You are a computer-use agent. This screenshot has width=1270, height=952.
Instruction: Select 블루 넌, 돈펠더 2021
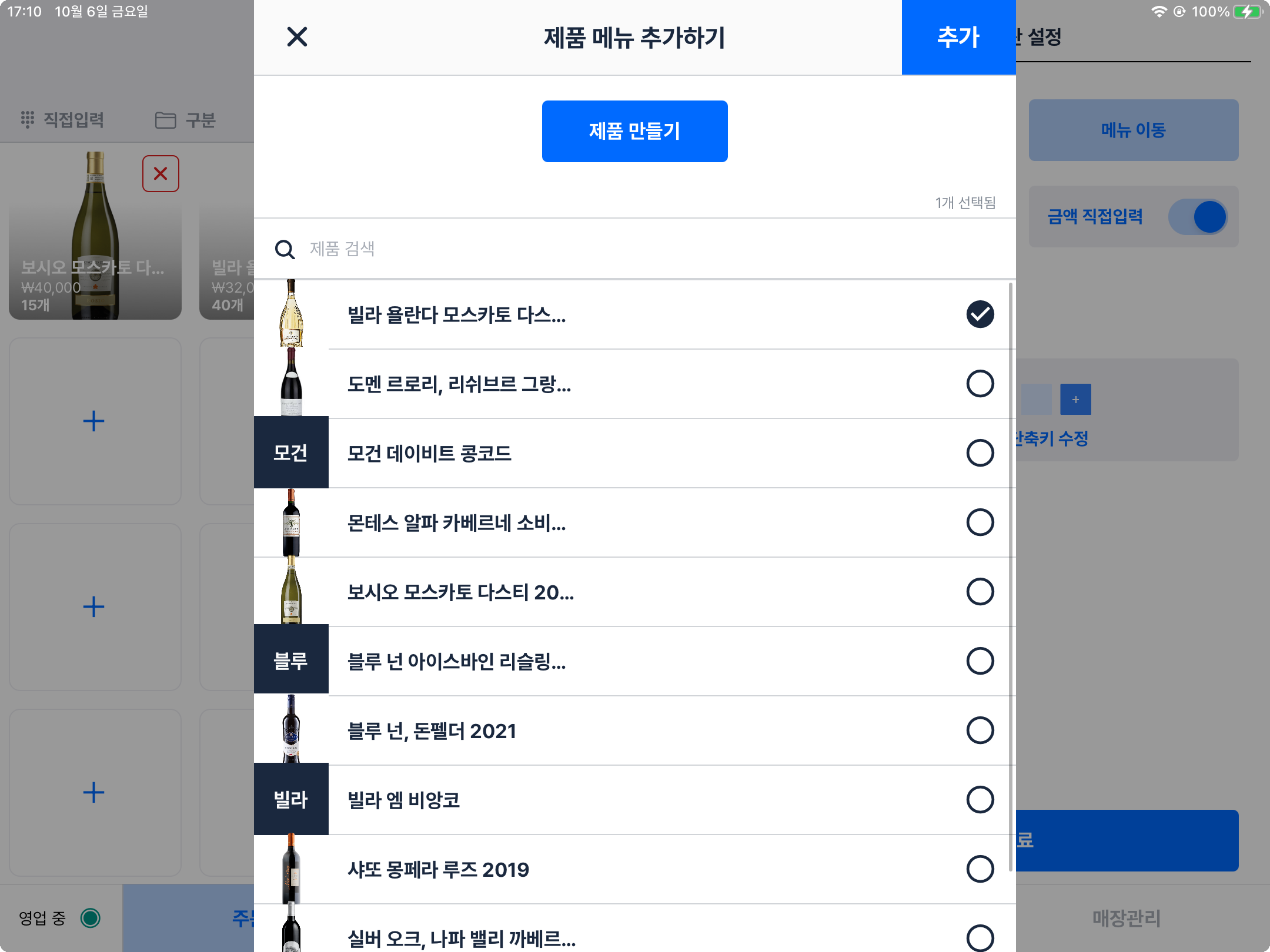(x=980, y=730)
